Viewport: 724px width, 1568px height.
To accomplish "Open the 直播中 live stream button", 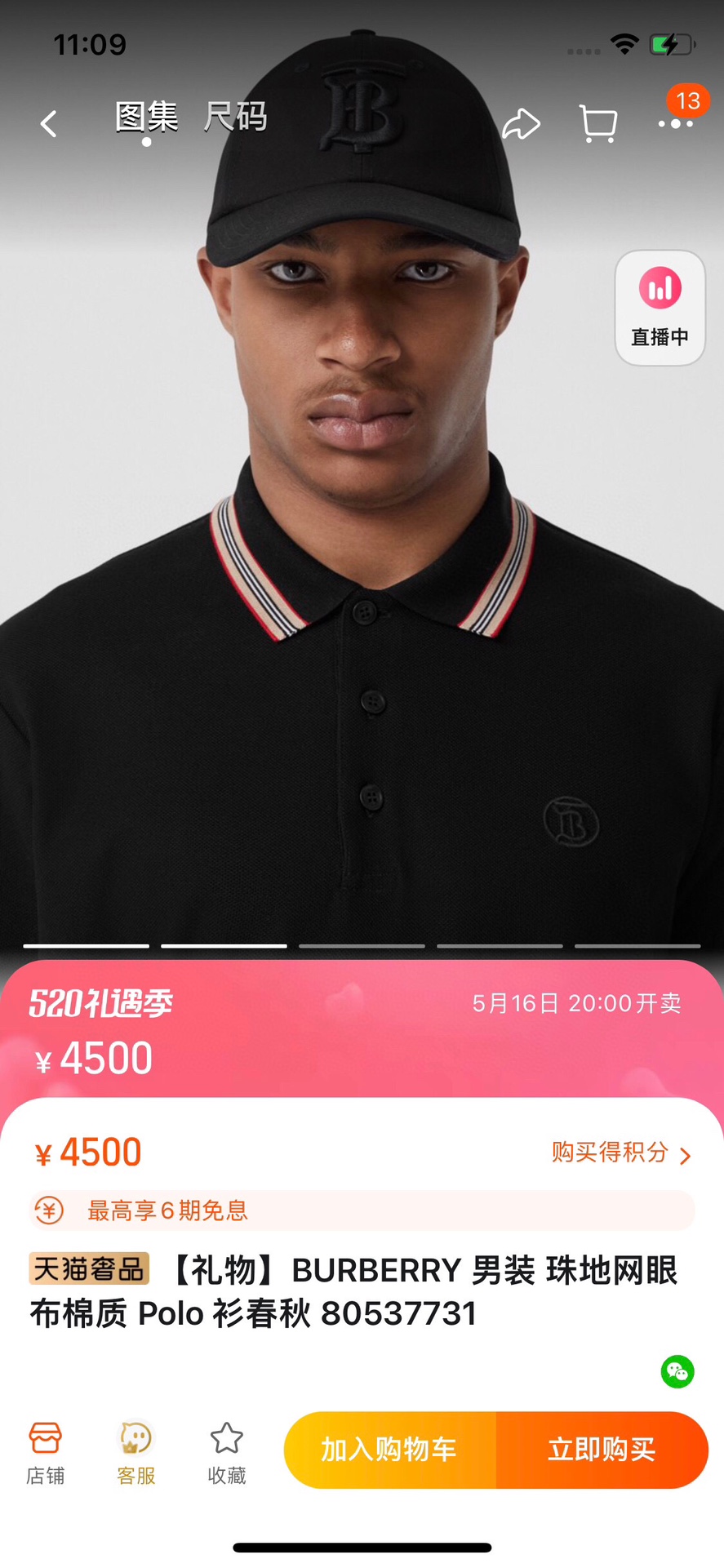I will coord(660,308).
